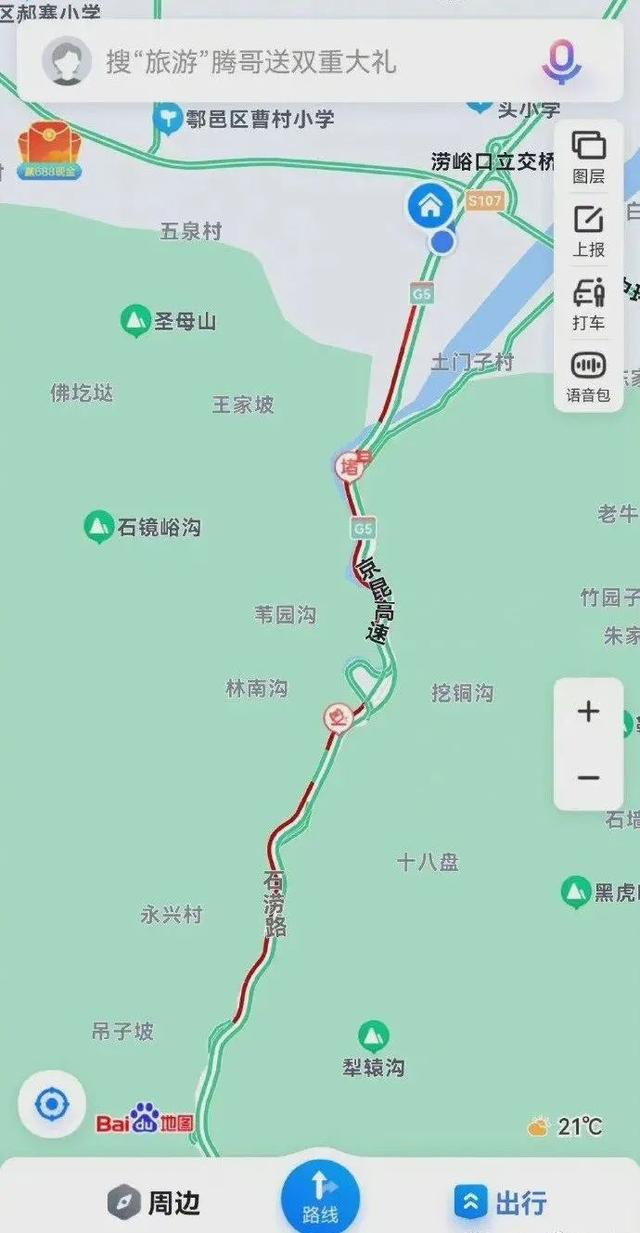Open the profile avatar in search bar

(x=67, y=61)
